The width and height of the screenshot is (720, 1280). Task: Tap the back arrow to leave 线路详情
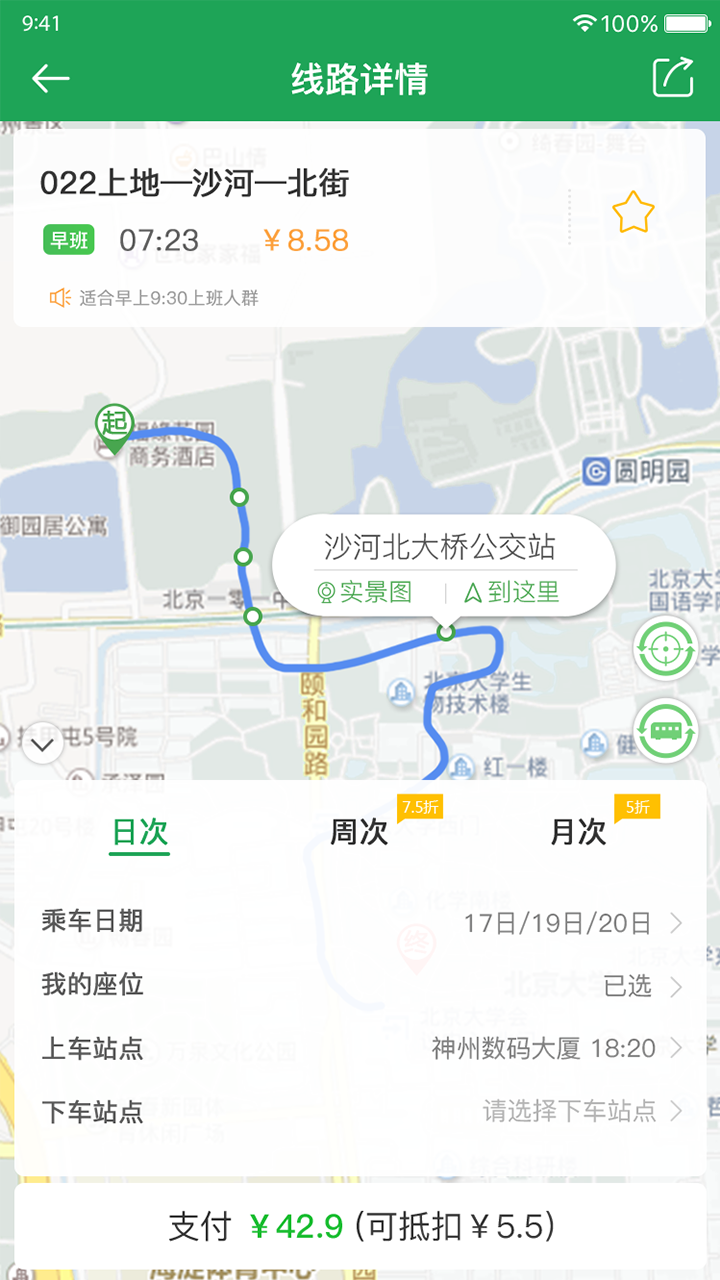45,76
